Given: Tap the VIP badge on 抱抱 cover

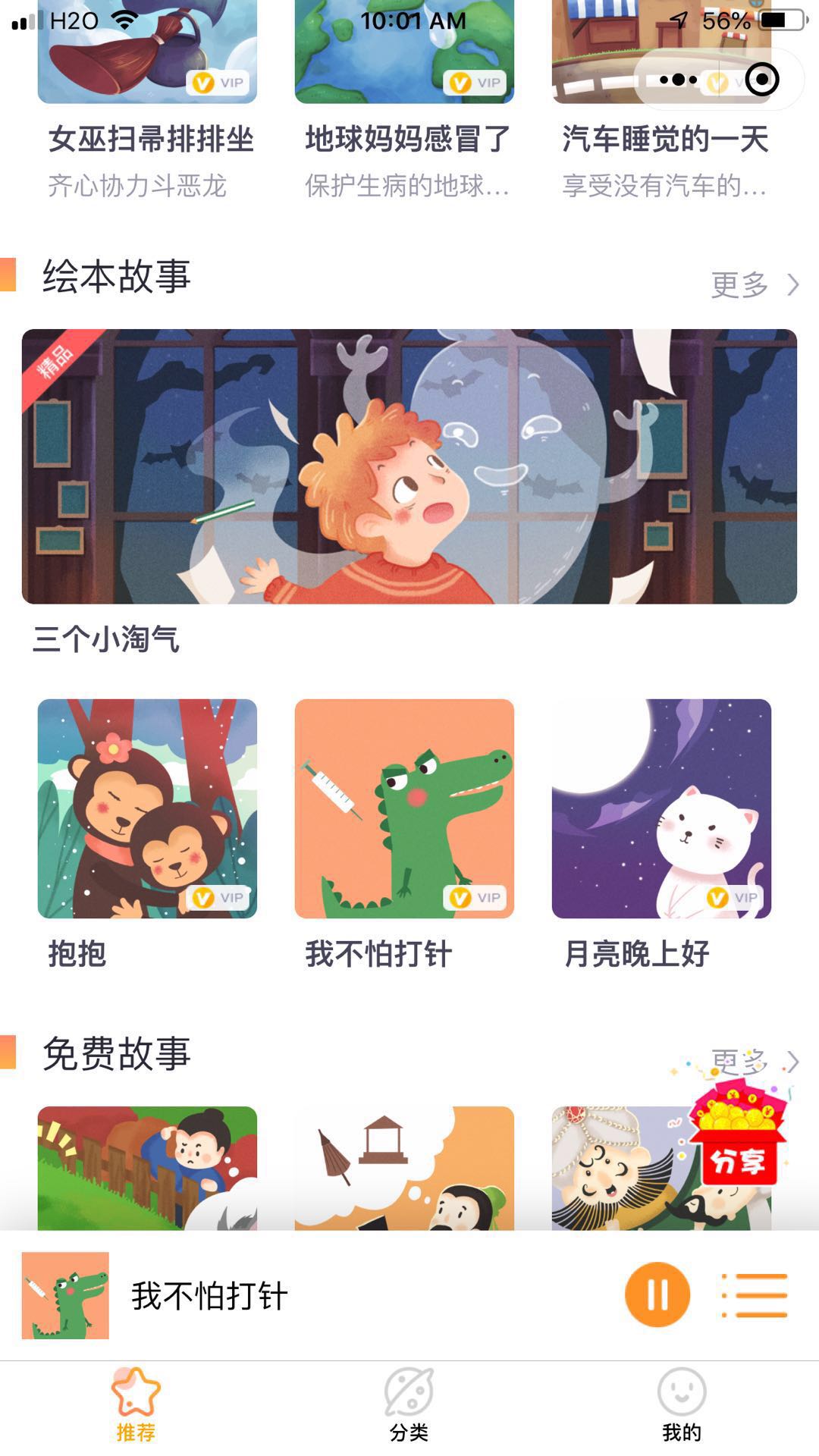Looking at the screenshot, I should [x=217, y=897].
